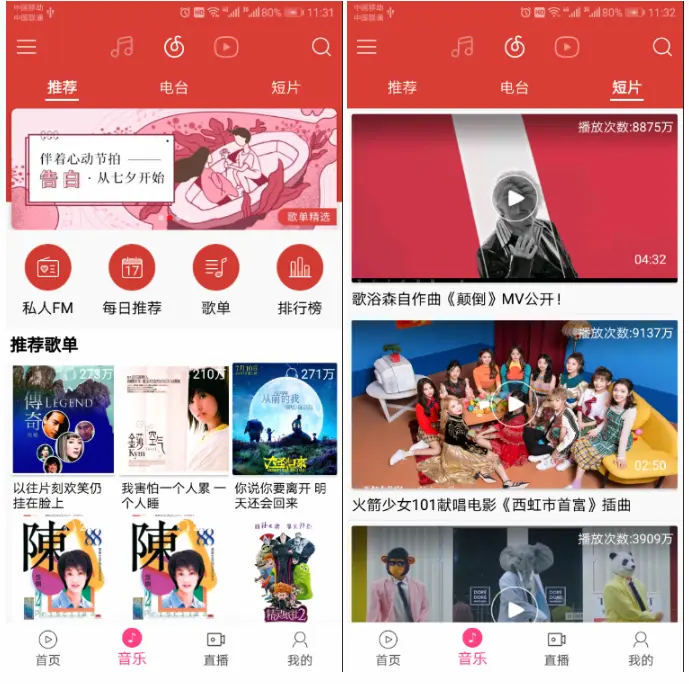Switch to 电台 tab on the 推荐歌单 screen
The image size is (689, 684).
coord(174,88)
